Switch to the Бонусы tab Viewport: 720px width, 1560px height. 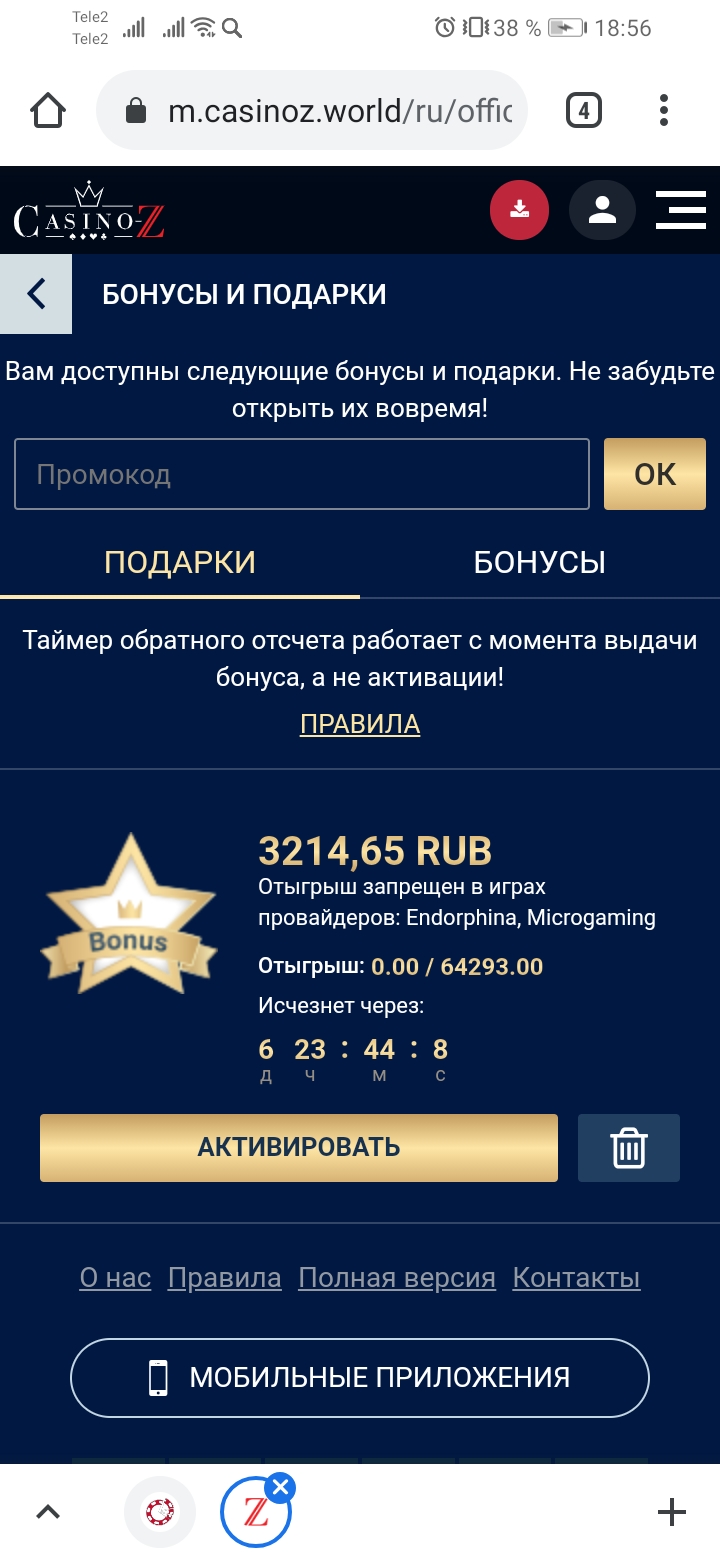click(x=539, y=562)
